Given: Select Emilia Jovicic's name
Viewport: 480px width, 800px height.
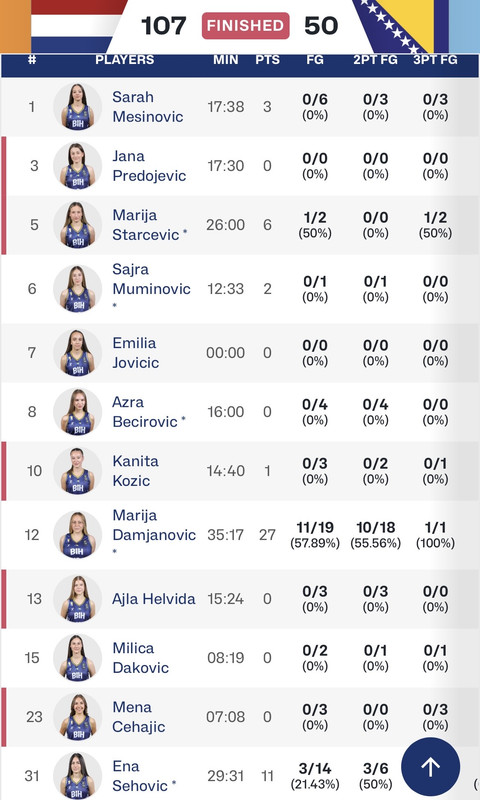Looking at the screenshot, I should (x=135, y=353).
